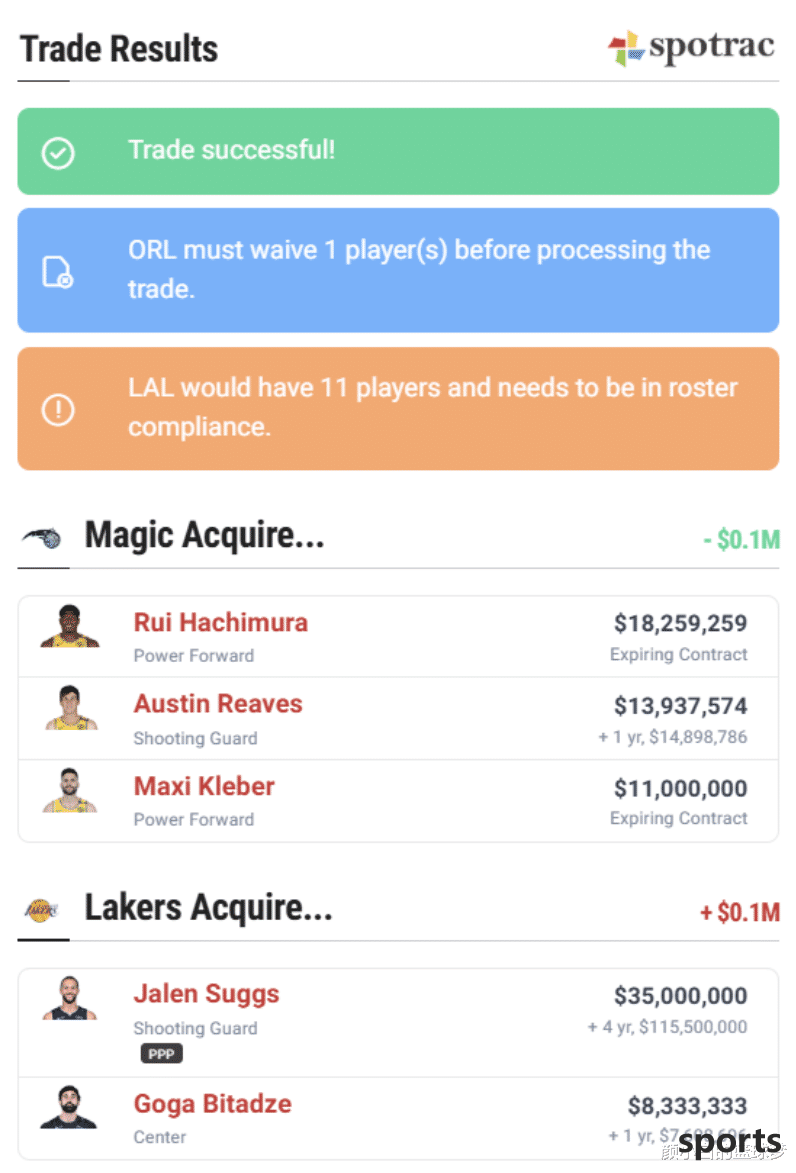Open Goga Bitadze's player link
The height and width of the screenshot is (1173, 796).
pyautogui.click(x=212, y=1104)
